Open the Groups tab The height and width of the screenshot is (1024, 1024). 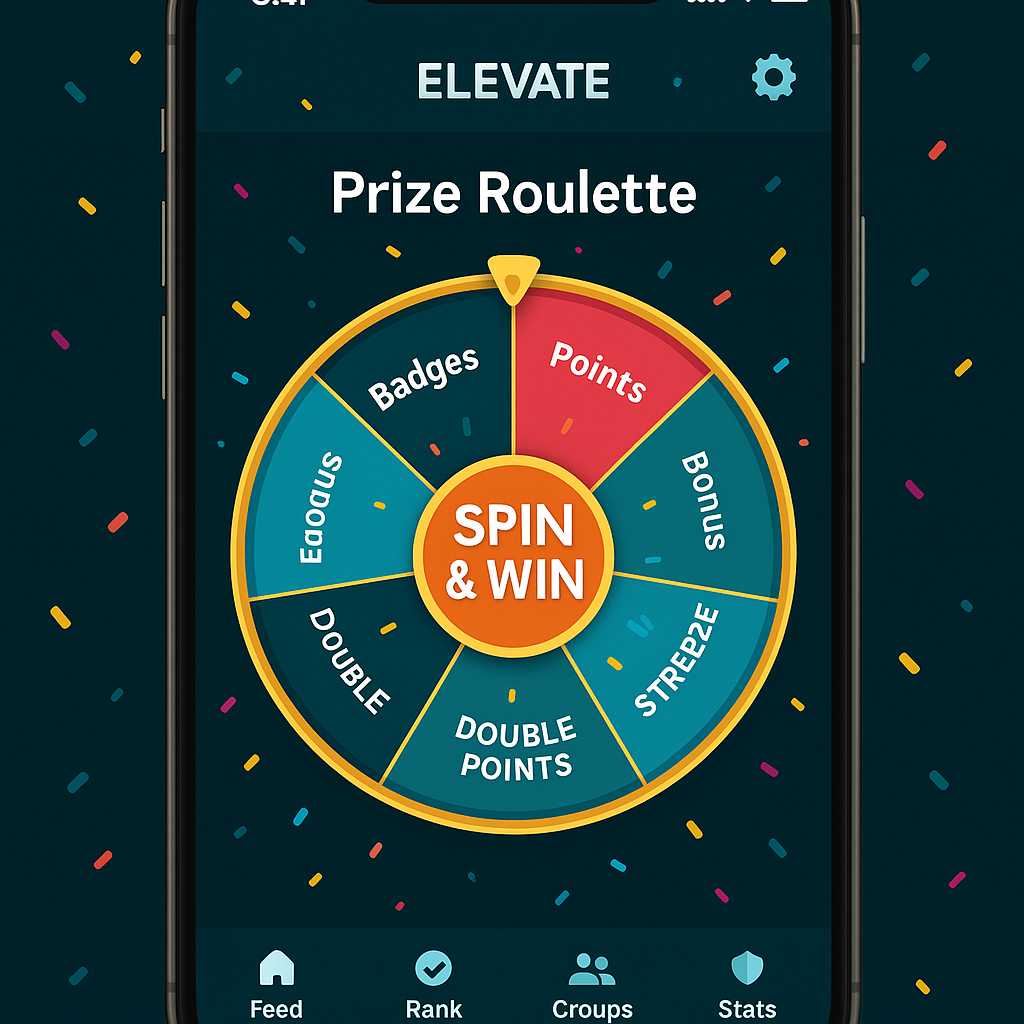click(592, 984)
